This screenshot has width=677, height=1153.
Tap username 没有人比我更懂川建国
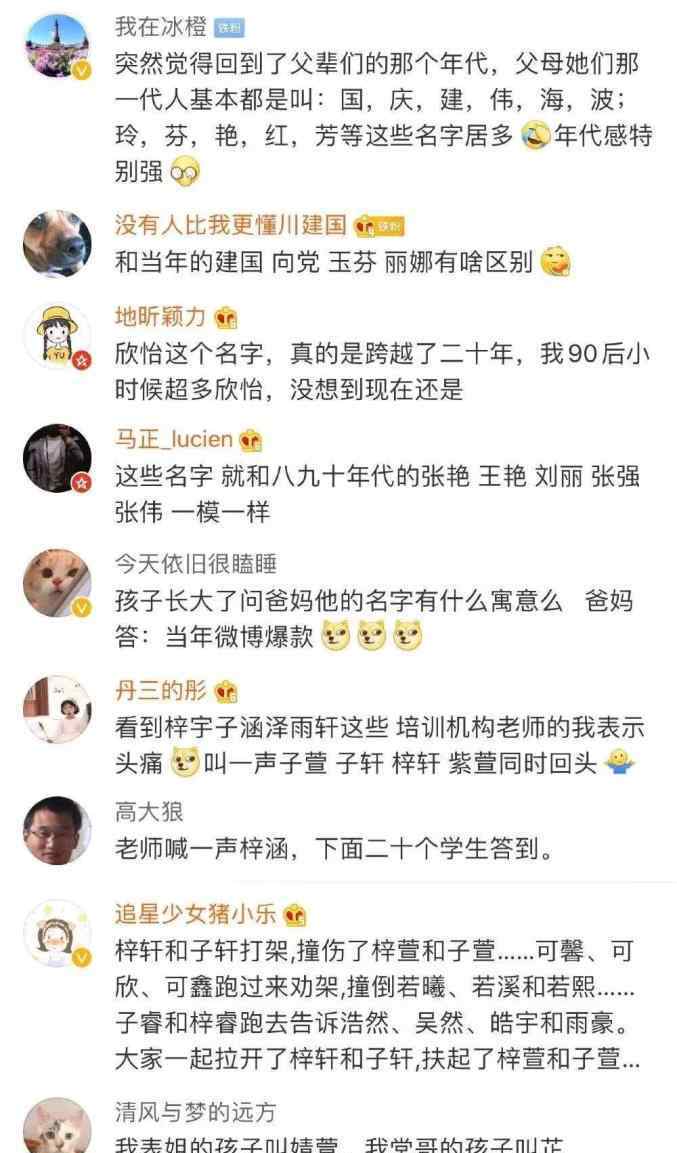(x=230, y=224)
